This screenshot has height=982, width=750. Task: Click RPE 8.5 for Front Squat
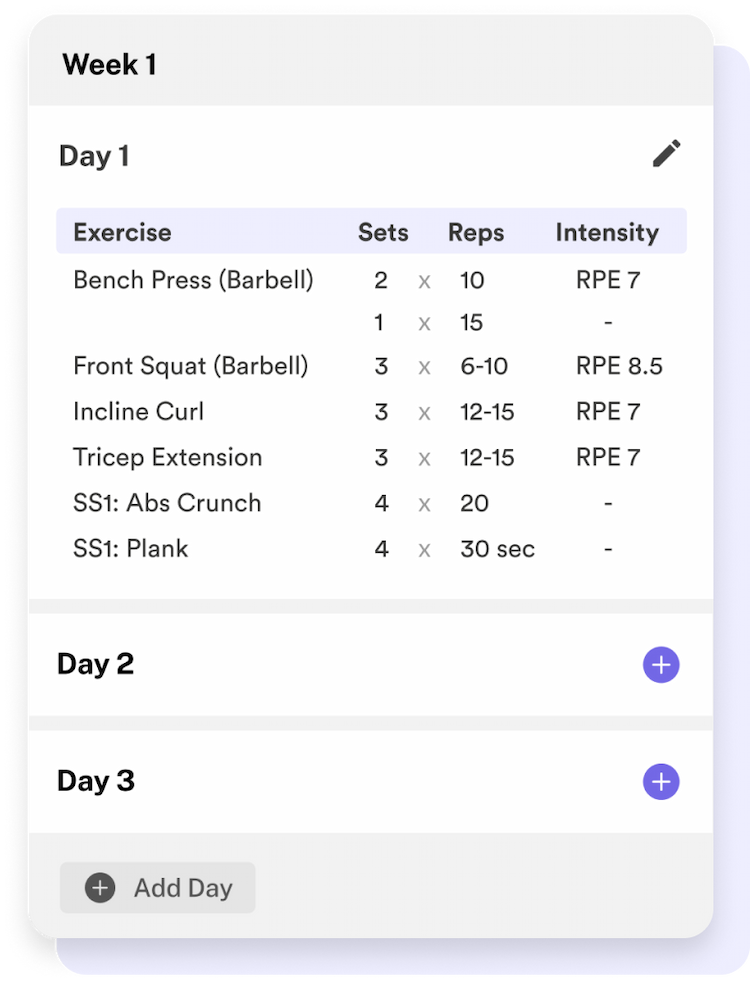[618, 366]
